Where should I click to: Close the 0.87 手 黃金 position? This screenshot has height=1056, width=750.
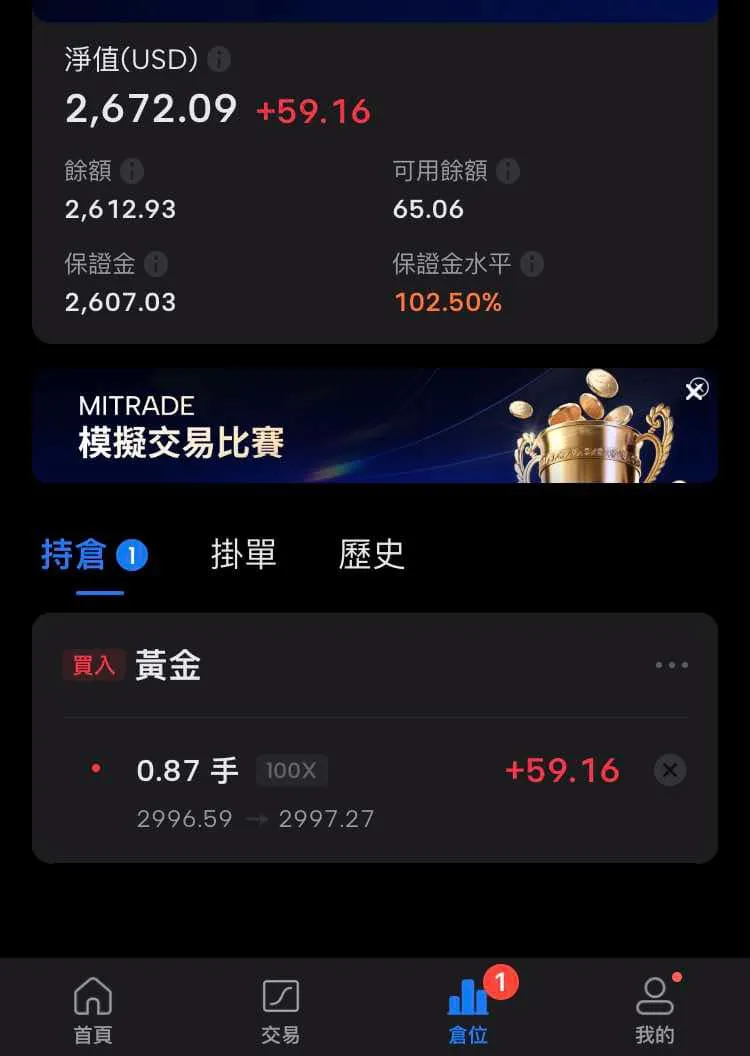point(670,770)
